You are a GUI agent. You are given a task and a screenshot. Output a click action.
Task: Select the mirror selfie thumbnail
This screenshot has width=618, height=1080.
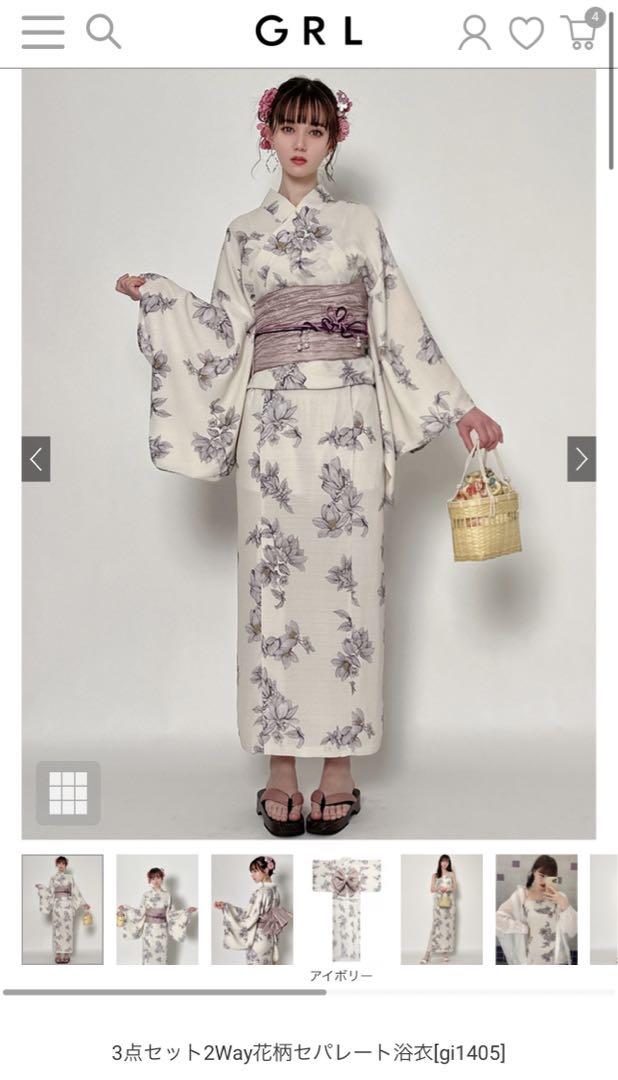537,909
